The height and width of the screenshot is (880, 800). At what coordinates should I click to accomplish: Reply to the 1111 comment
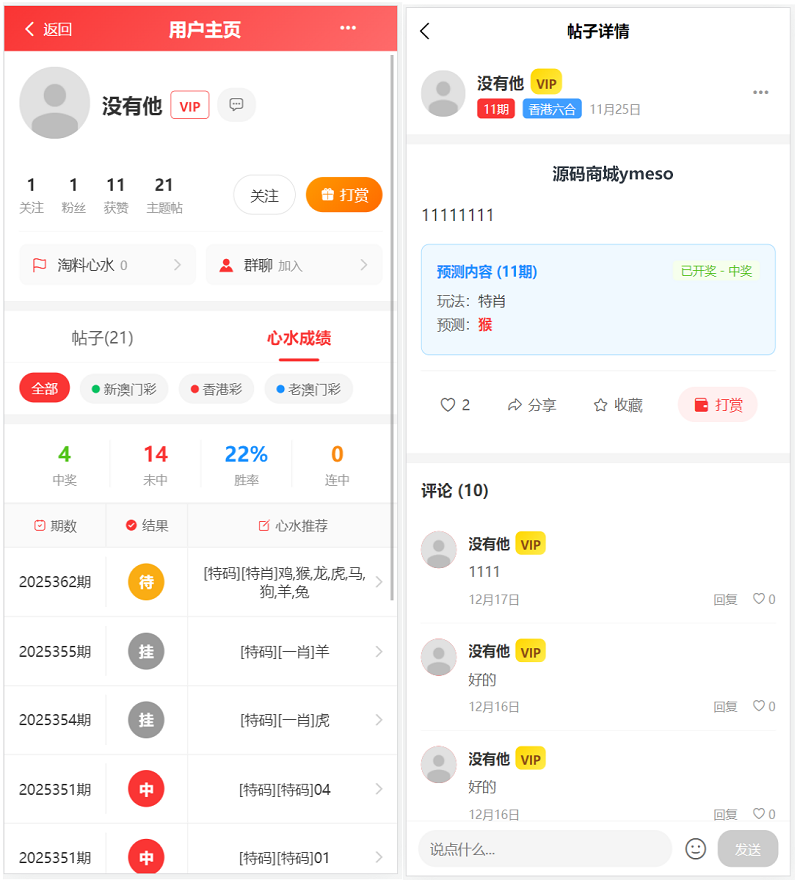click(725, 600)
